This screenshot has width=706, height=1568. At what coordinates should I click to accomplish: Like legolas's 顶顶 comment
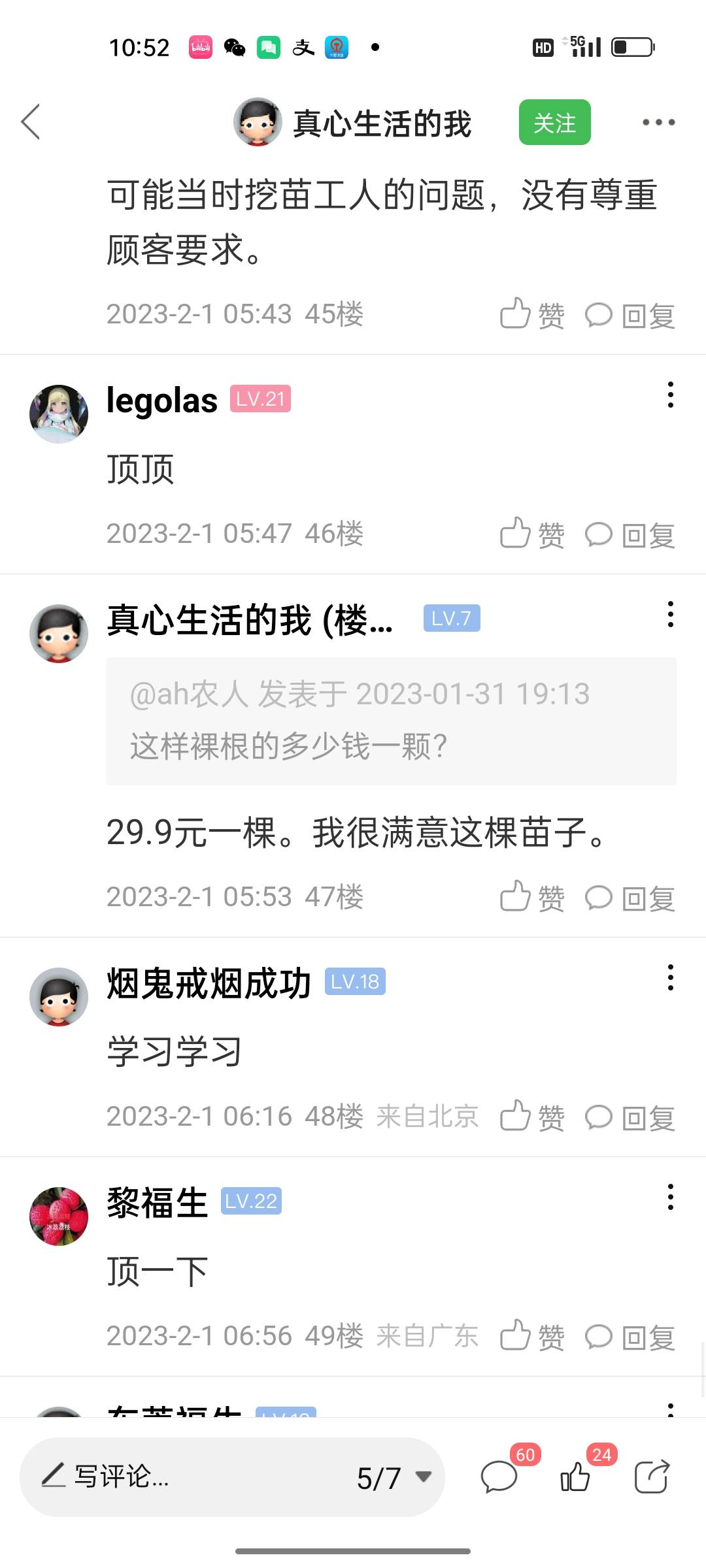point(532,534)
